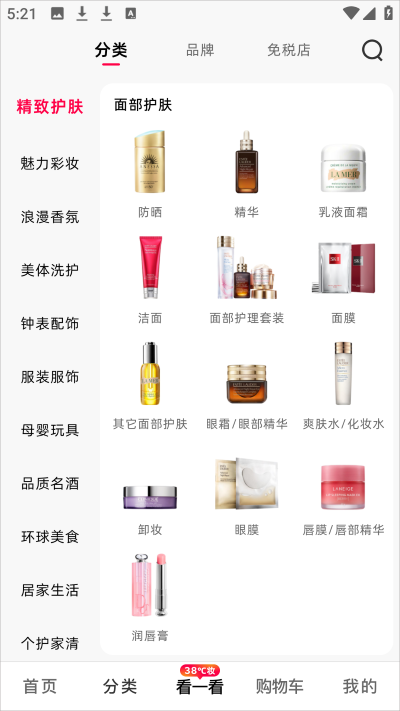Open 眼霜/眼部精华 subcategory
400x711 pixels.
[247, 386]
